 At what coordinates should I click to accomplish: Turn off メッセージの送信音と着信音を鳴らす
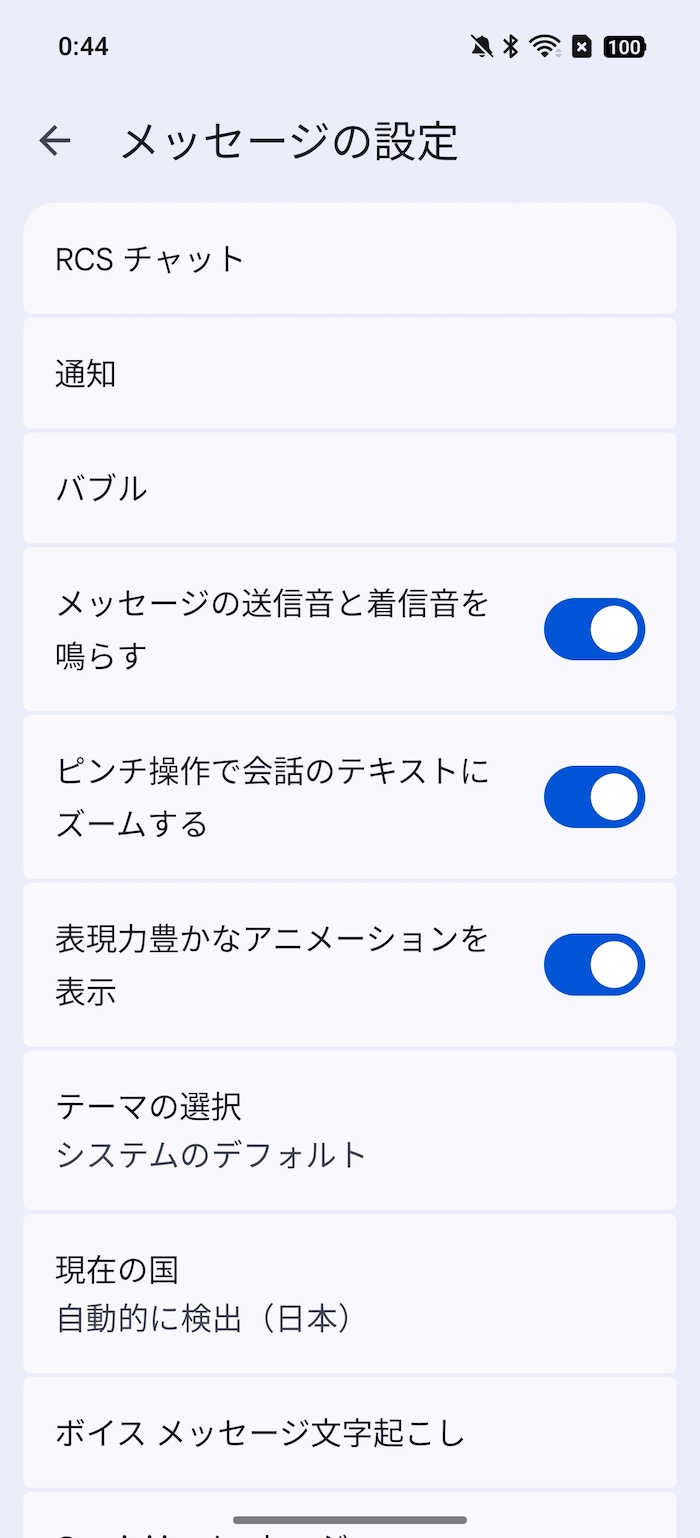coord(594,629)
